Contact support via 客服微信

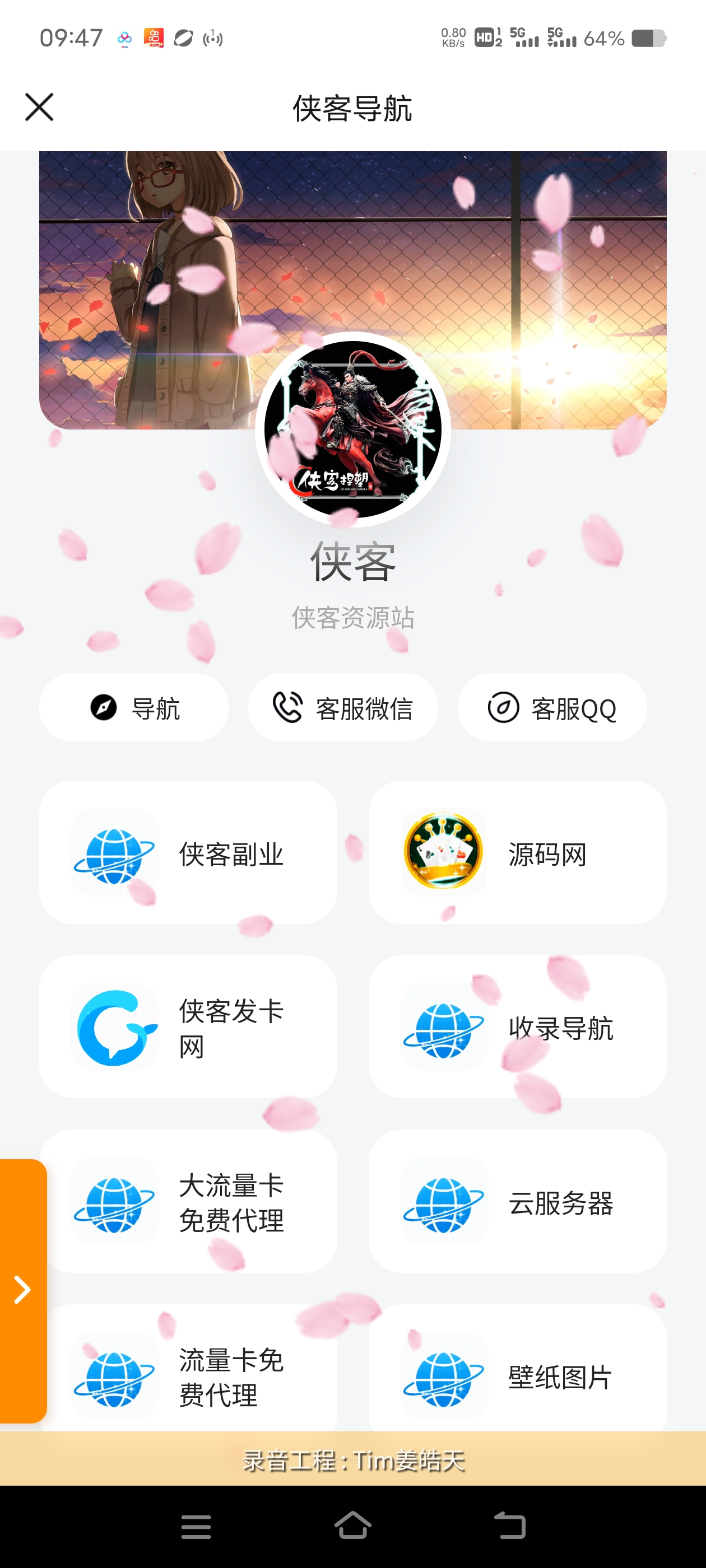[x=342, y=707]
